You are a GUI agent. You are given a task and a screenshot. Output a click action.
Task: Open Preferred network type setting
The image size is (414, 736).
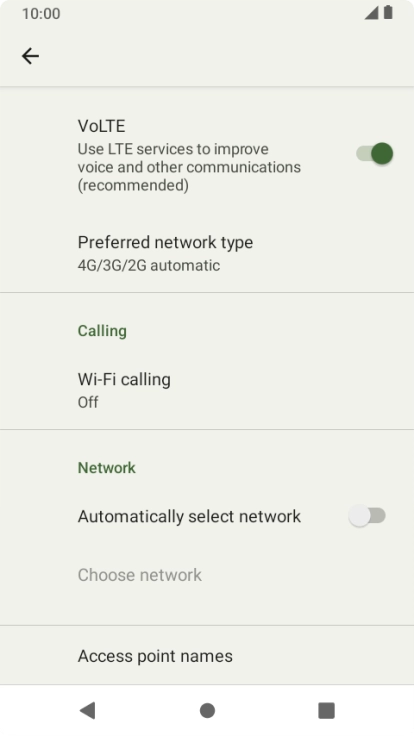pos(207,253)
